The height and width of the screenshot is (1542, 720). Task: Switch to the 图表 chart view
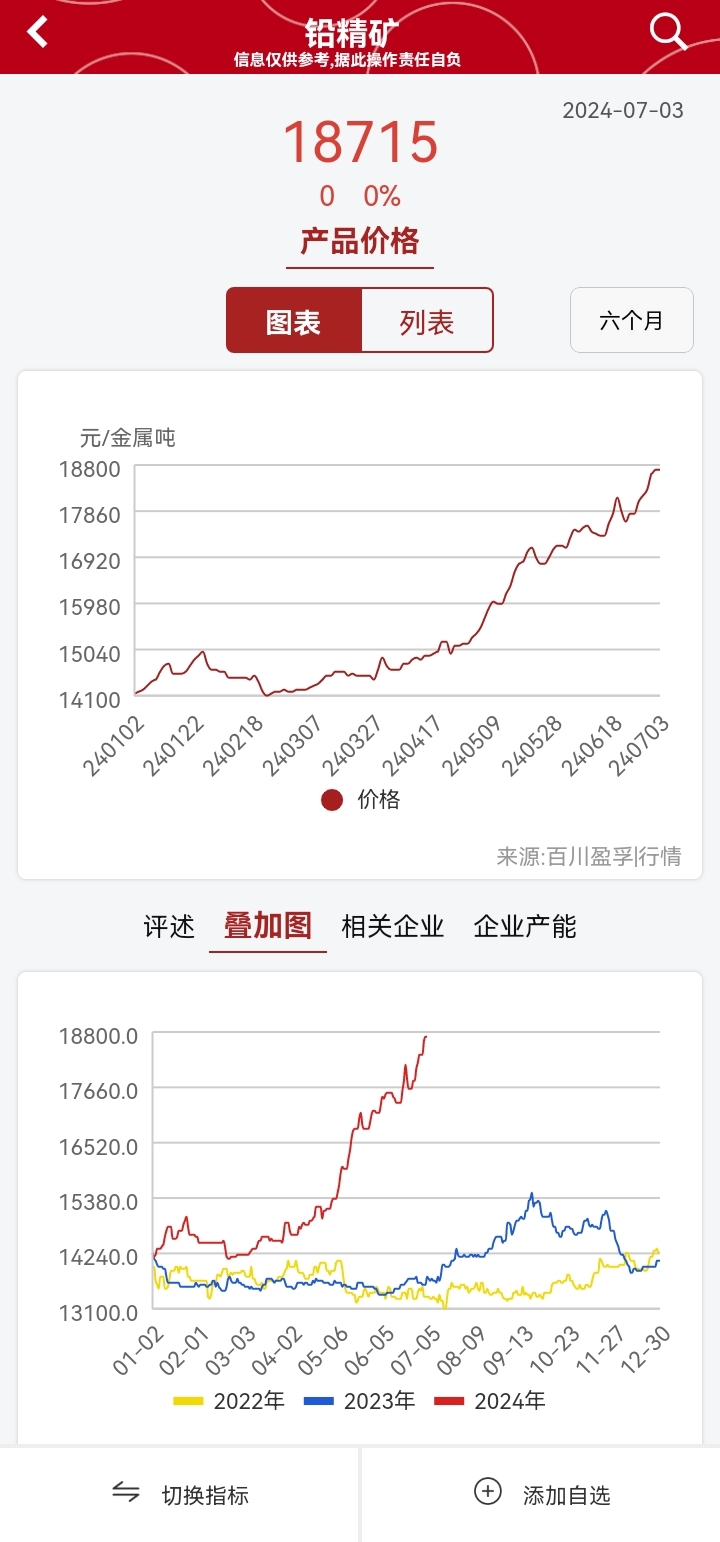[x=294, y=321]
